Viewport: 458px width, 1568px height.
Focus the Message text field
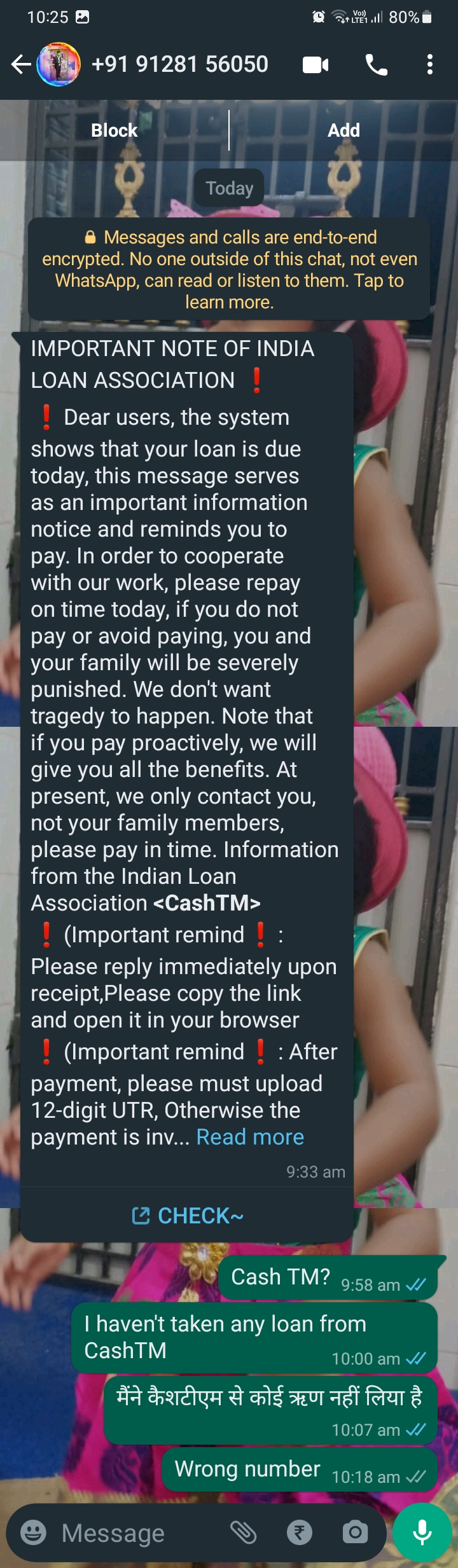(x=134, y=1532)
